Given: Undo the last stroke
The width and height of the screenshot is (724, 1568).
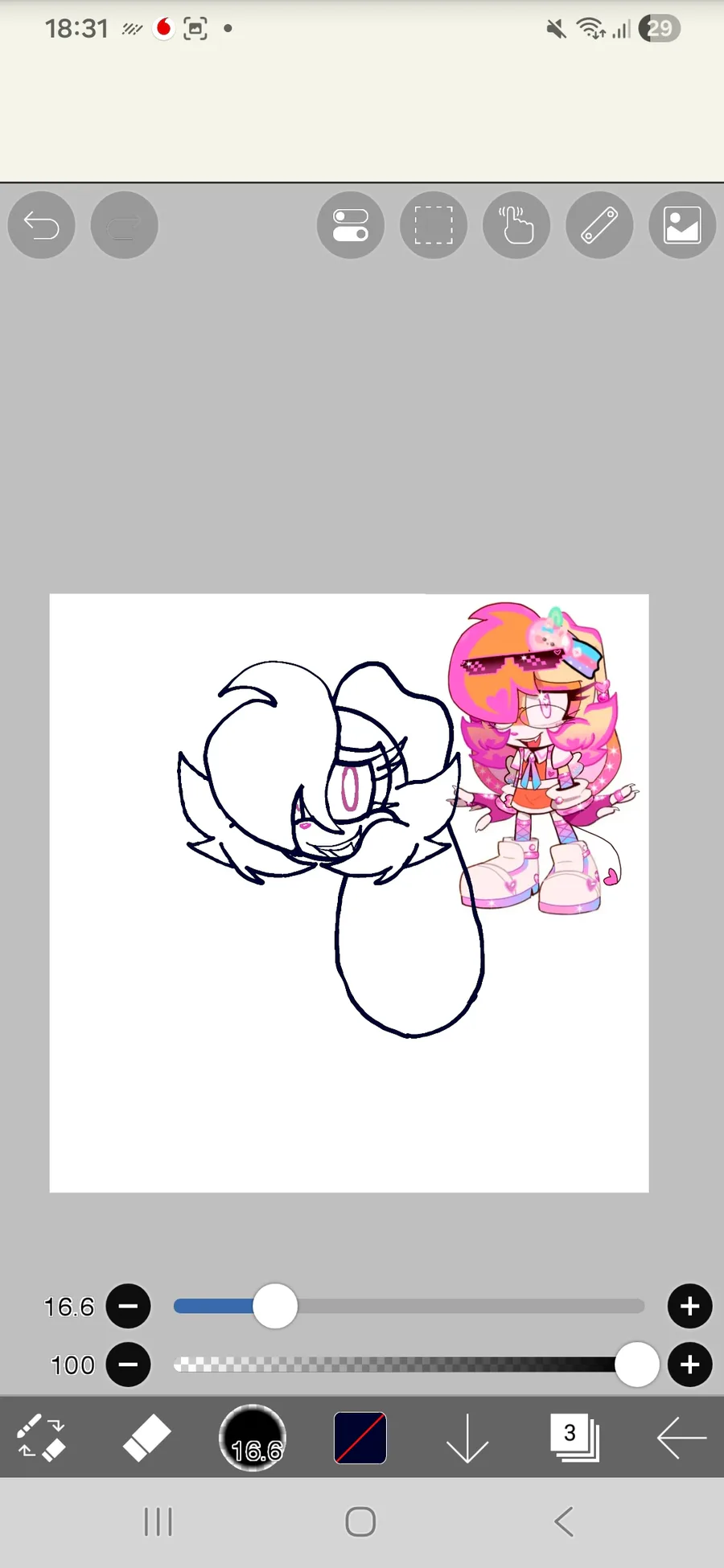Looking at the screenshot, I should pyautogui.click(x=42, y=225).
